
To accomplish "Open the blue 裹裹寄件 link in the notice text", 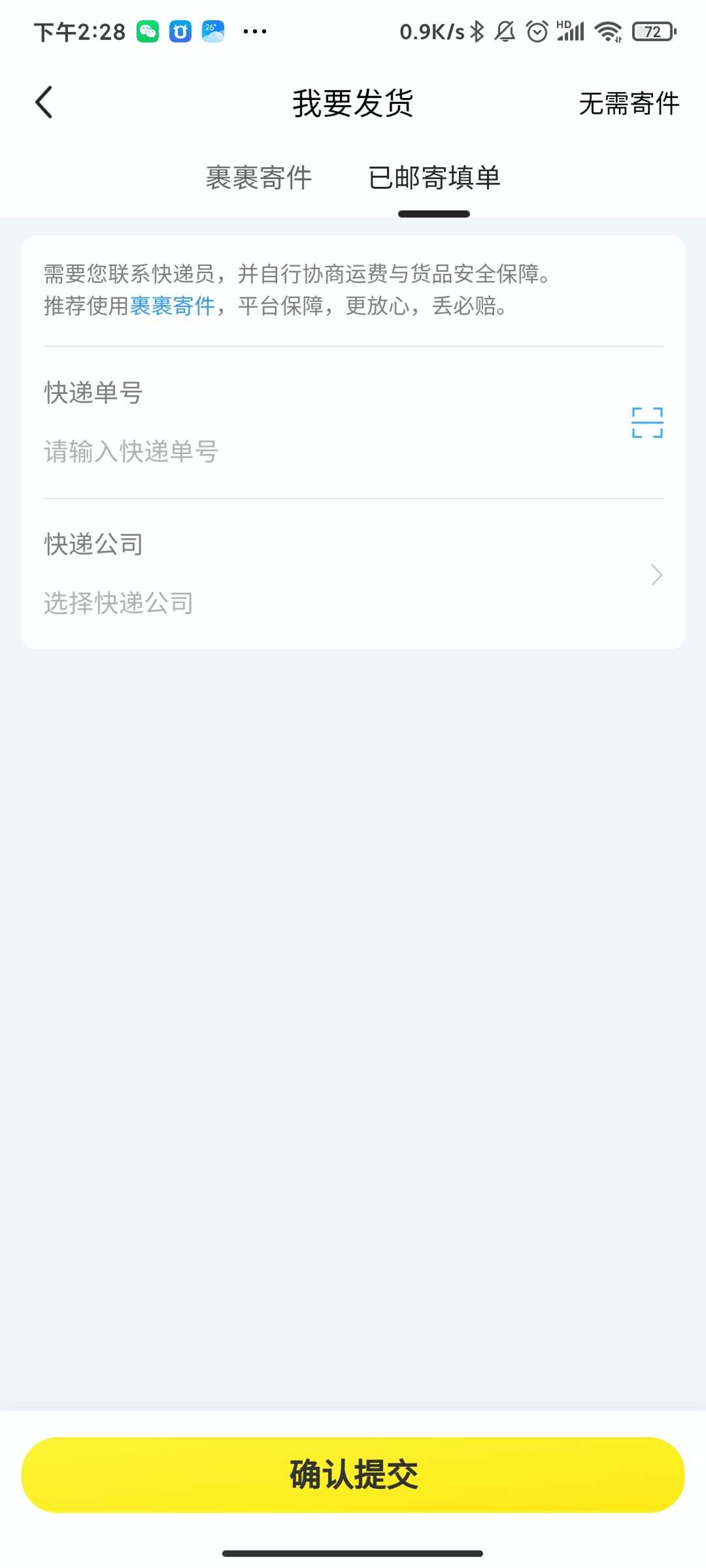I will 171,306.
